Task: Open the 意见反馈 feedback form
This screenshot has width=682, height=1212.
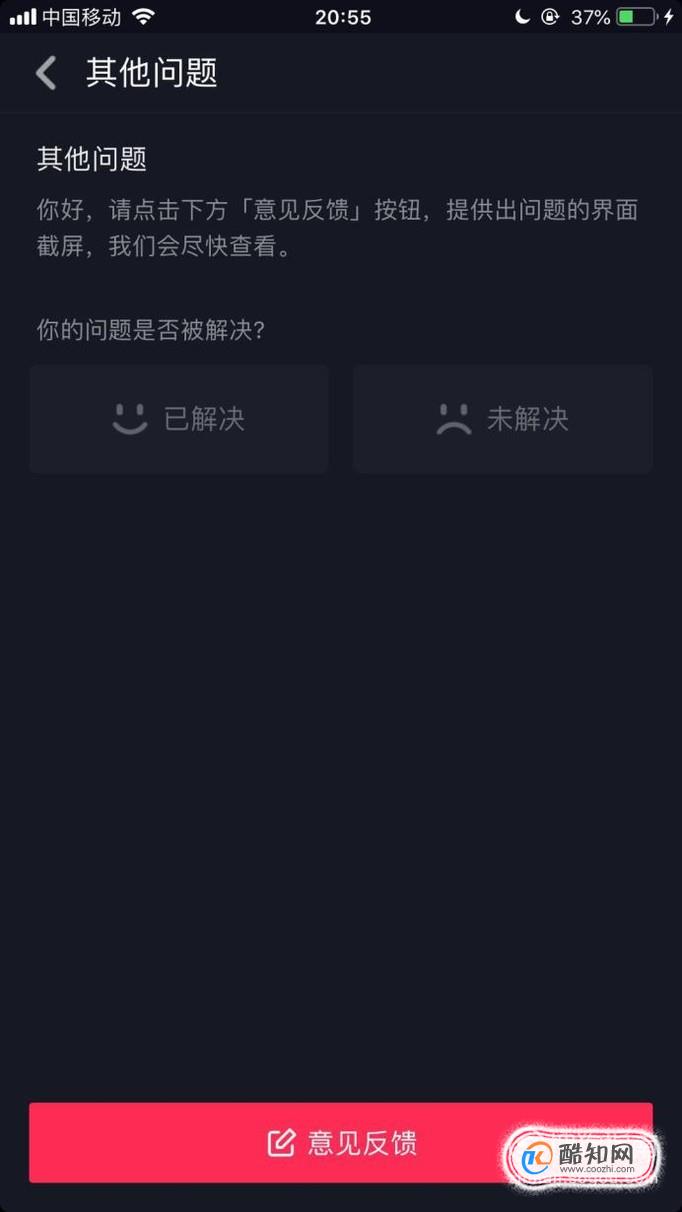Action: click(341, 1143)
